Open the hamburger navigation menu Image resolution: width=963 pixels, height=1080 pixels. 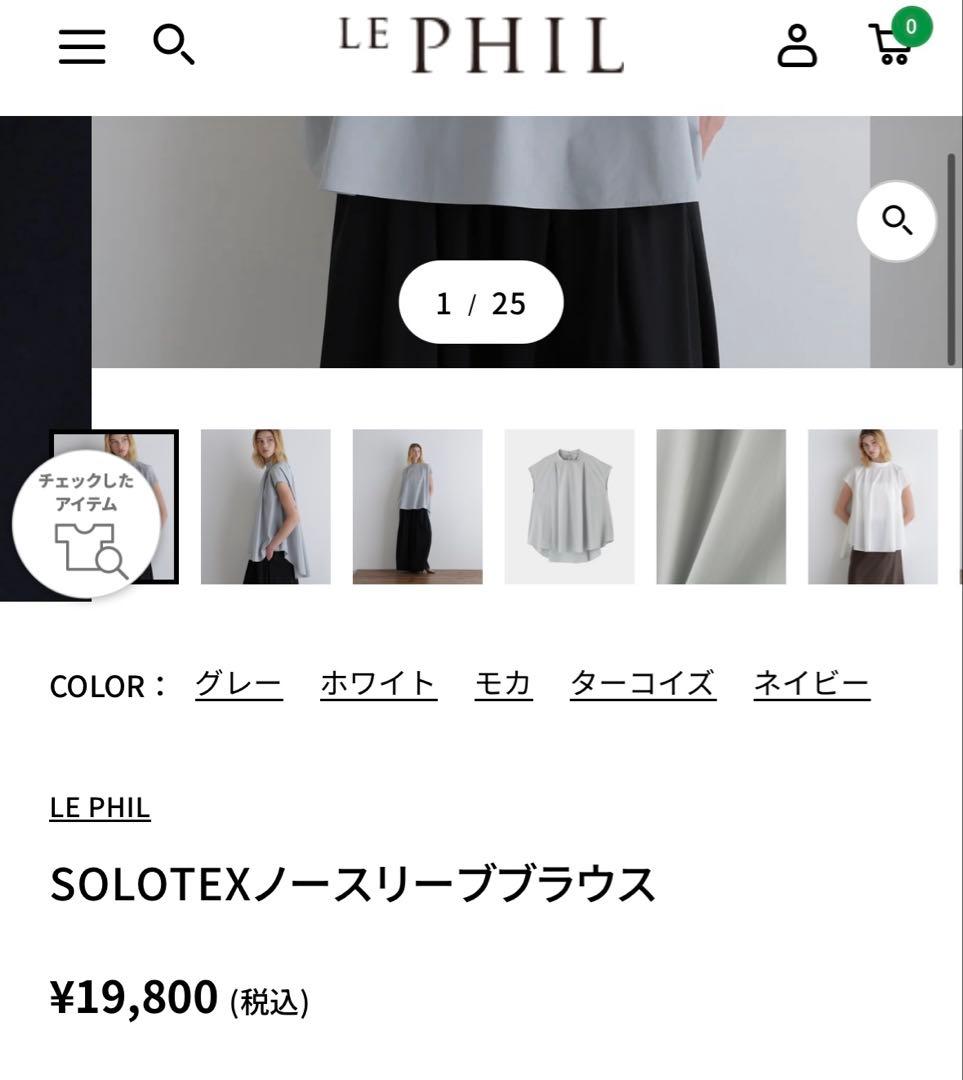click(x=81, y=45)
